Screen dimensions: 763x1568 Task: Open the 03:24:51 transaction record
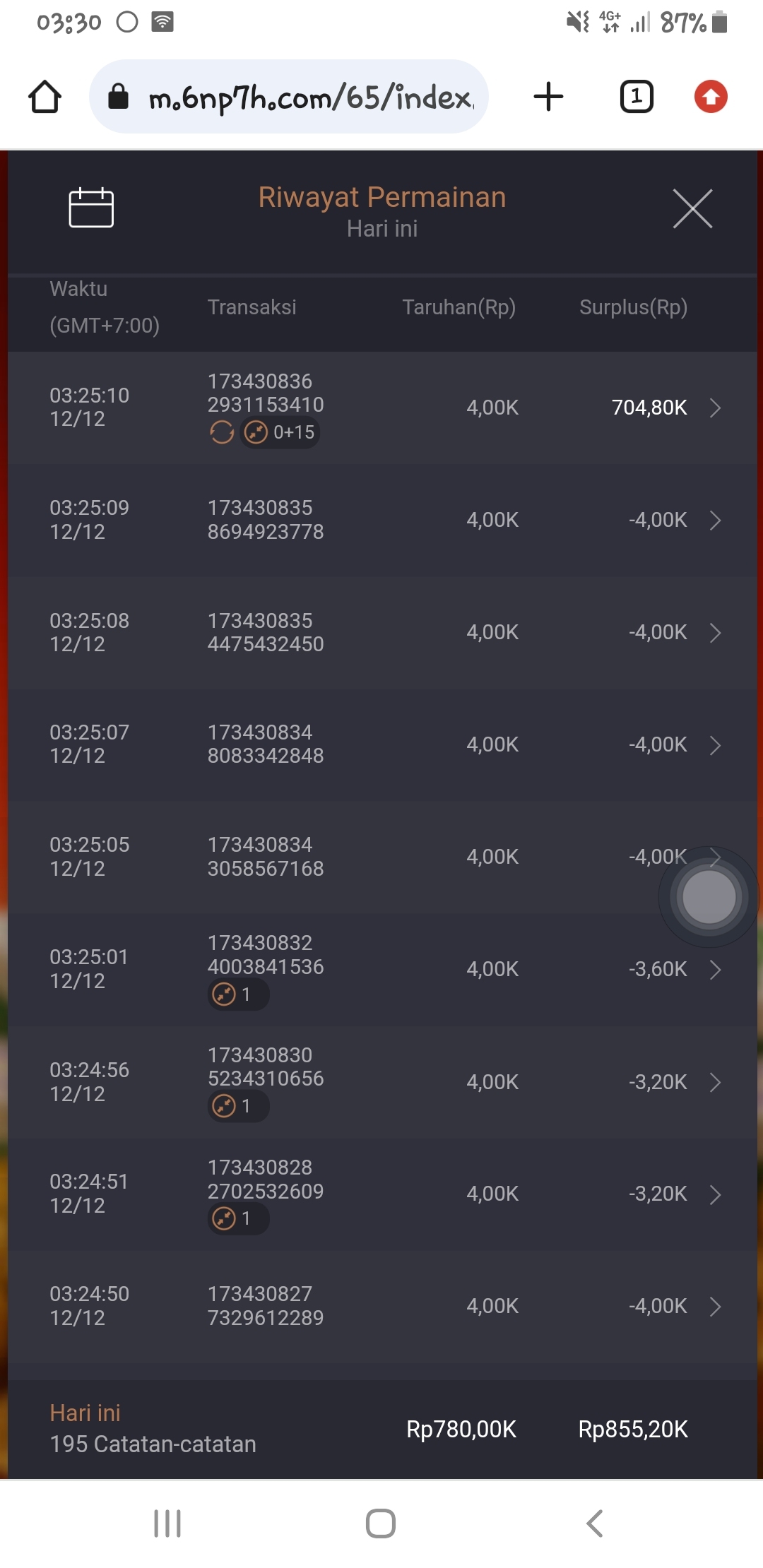[x=714, y=1194]
